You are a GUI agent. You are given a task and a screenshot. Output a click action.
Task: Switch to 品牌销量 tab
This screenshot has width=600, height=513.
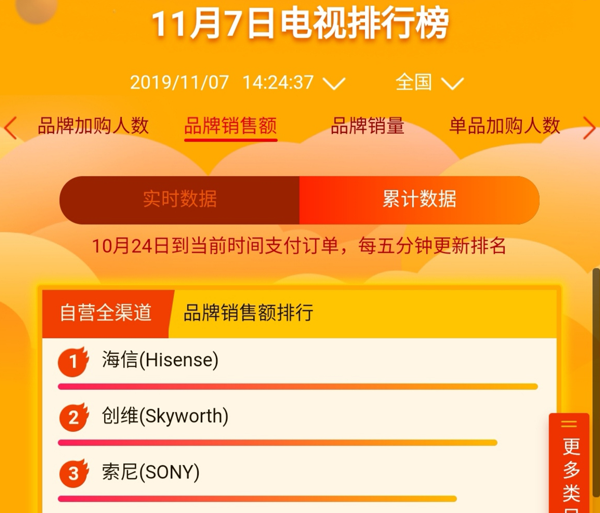(367, 126)
